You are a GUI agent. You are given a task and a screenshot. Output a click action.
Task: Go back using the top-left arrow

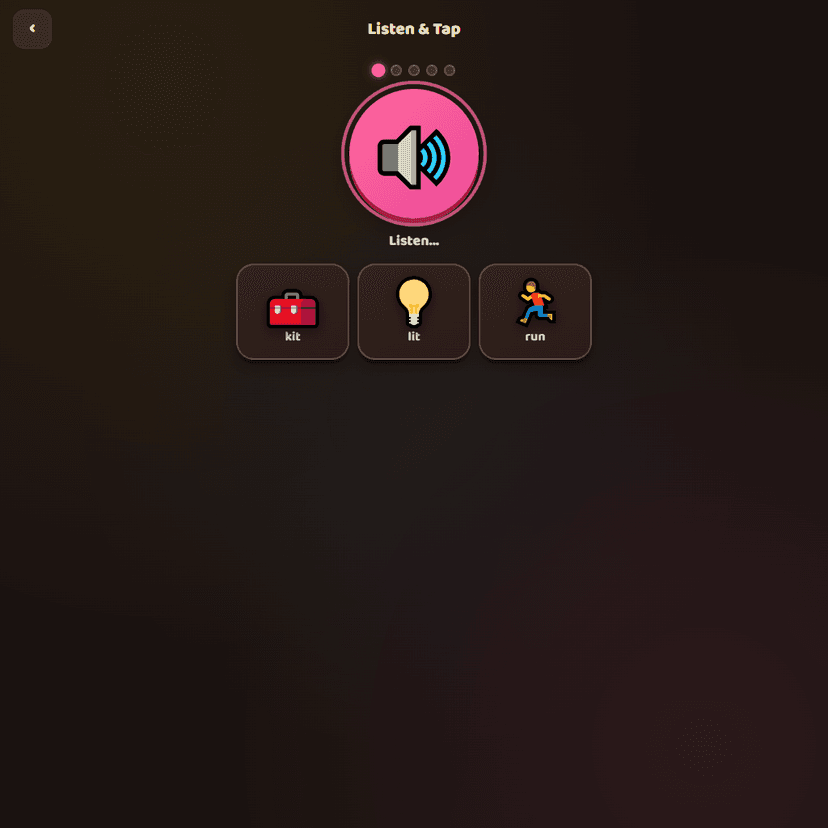[32, 29]
